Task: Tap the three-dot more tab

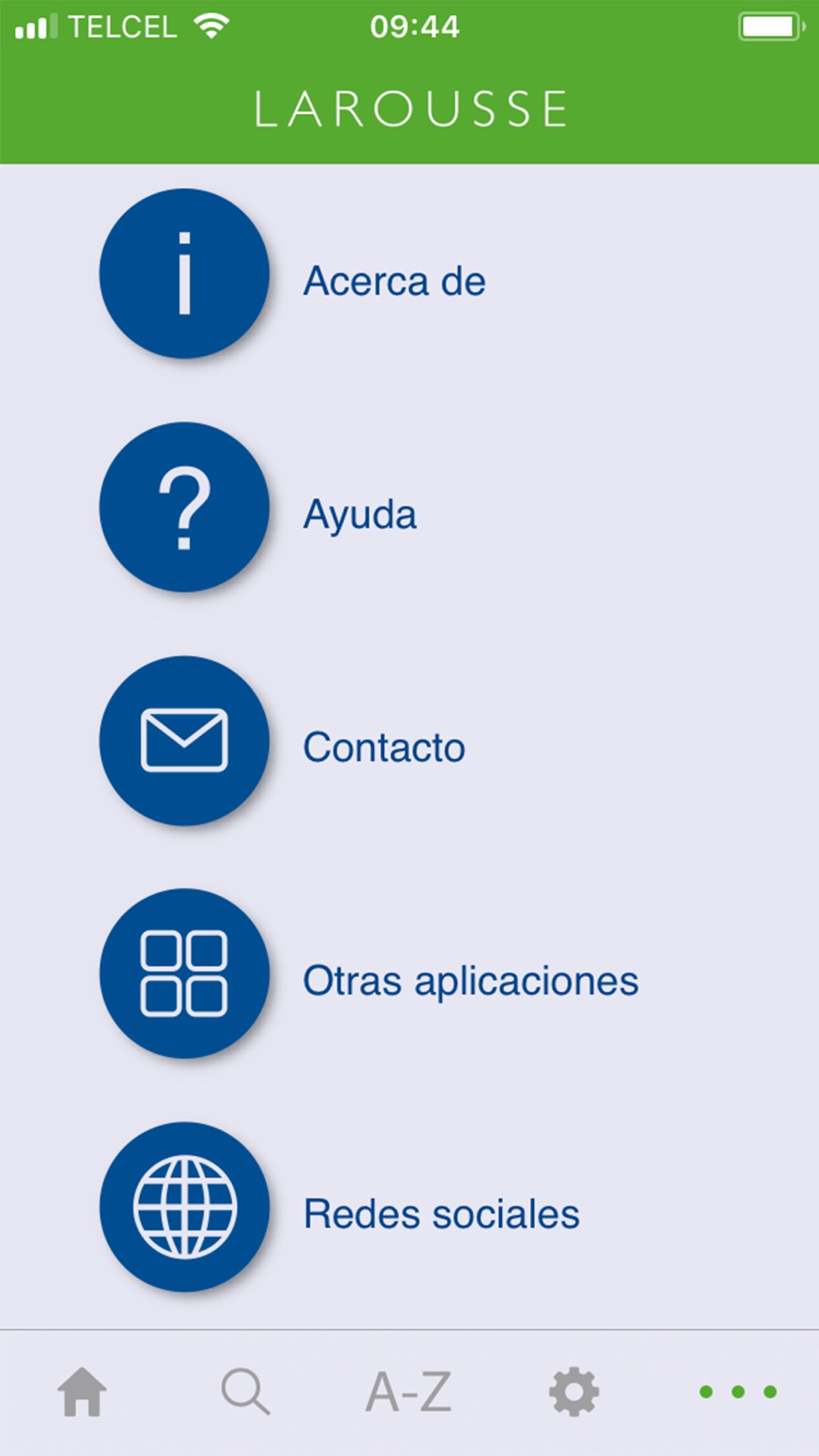Action: pyautogui.click(x=738, y=1391)
